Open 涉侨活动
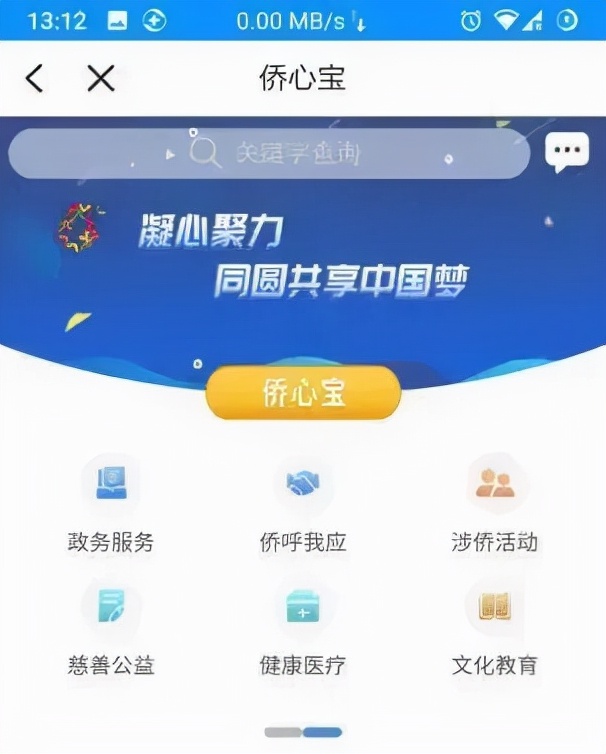This screenshot has width=606, height=754. (x=495, y=506)
